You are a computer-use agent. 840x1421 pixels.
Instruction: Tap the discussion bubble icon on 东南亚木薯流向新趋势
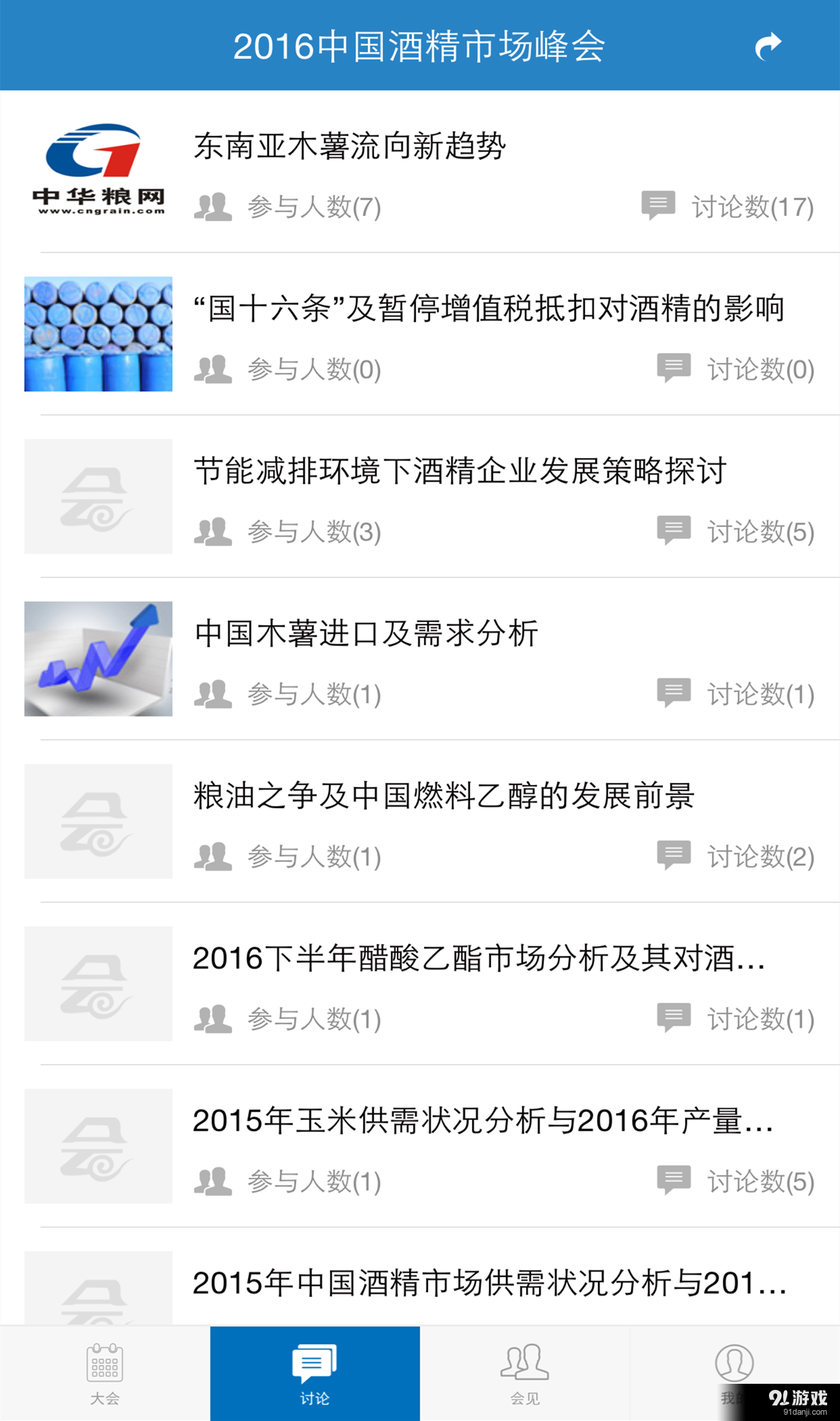tap(659, 205)
